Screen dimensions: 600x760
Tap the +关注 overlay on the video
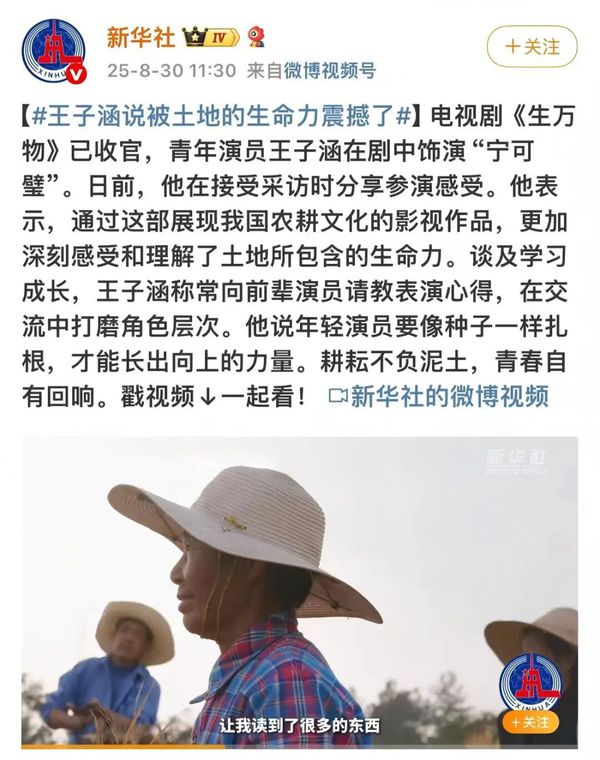530,720
